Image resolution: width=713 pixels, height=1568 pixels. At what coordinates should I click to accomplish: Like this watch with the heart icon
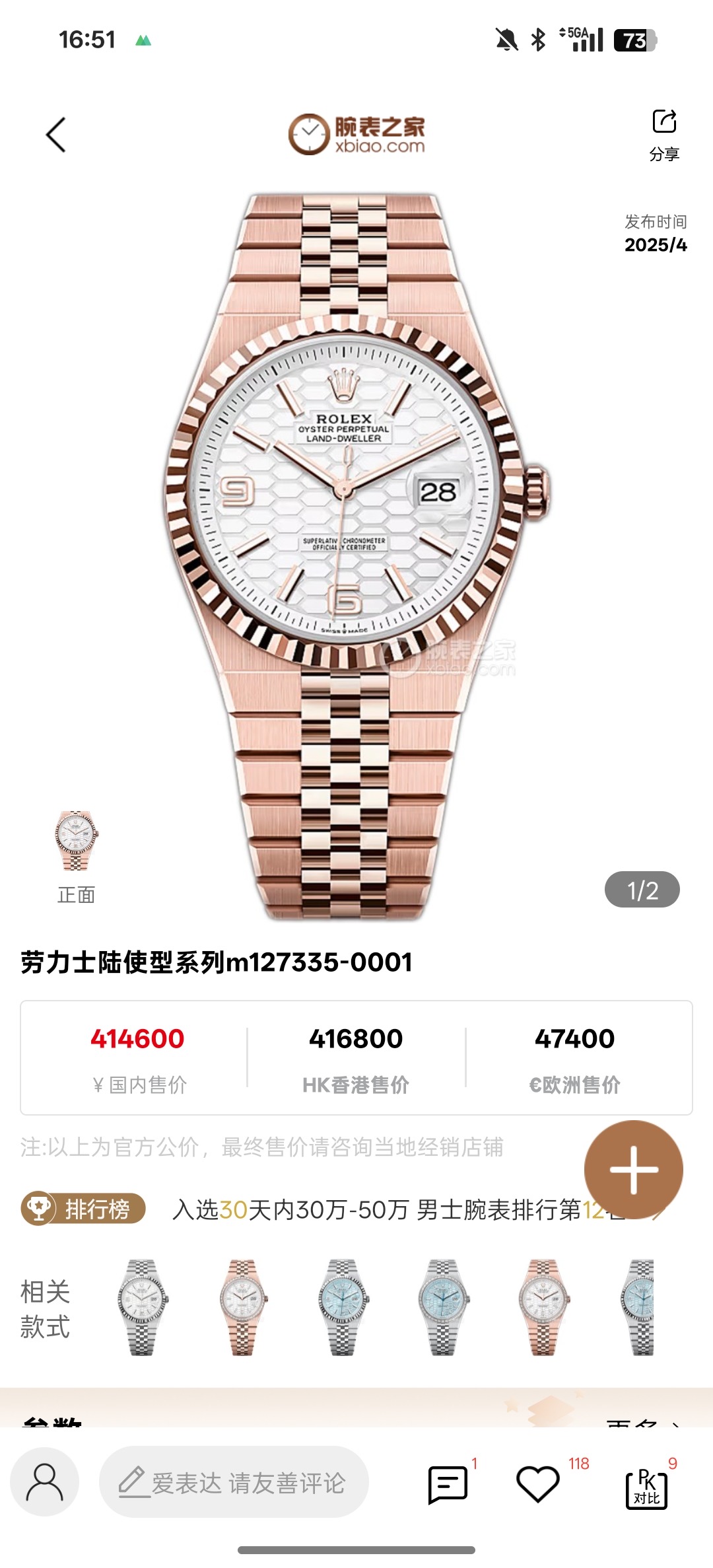click(x=537, y=1484)
